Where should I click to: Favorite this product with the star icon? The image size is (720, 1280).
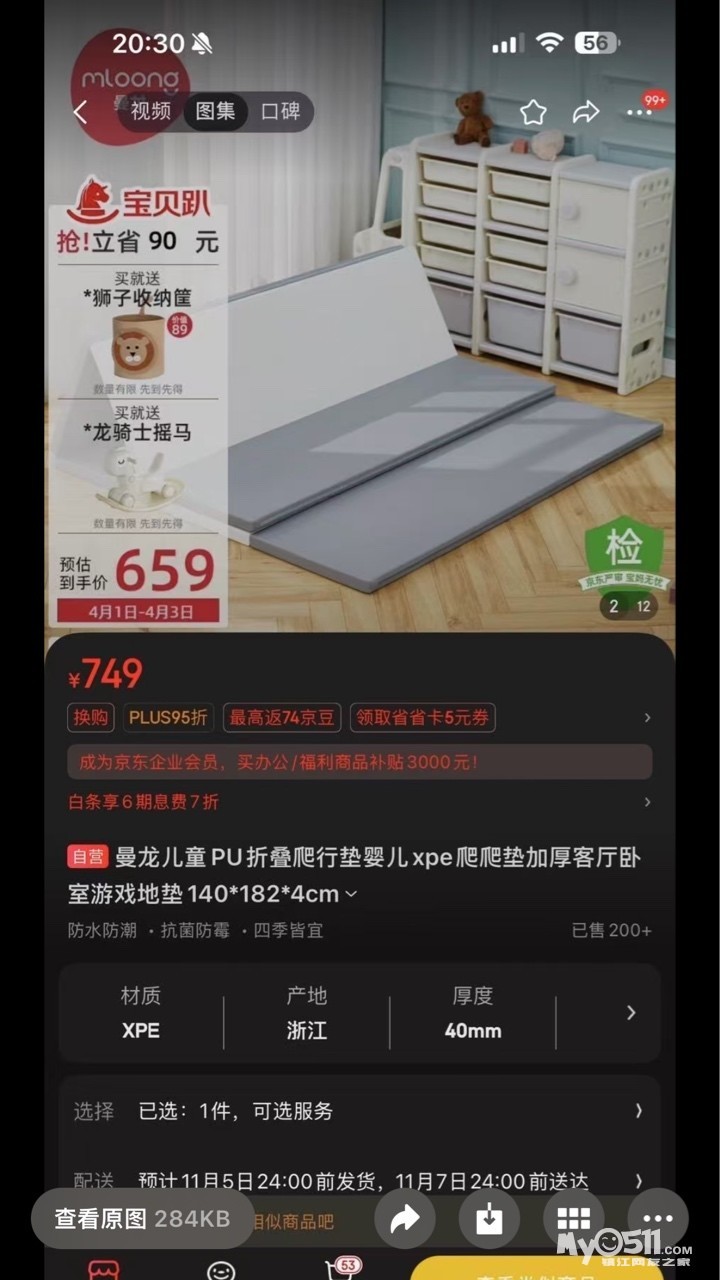(533, 112)
